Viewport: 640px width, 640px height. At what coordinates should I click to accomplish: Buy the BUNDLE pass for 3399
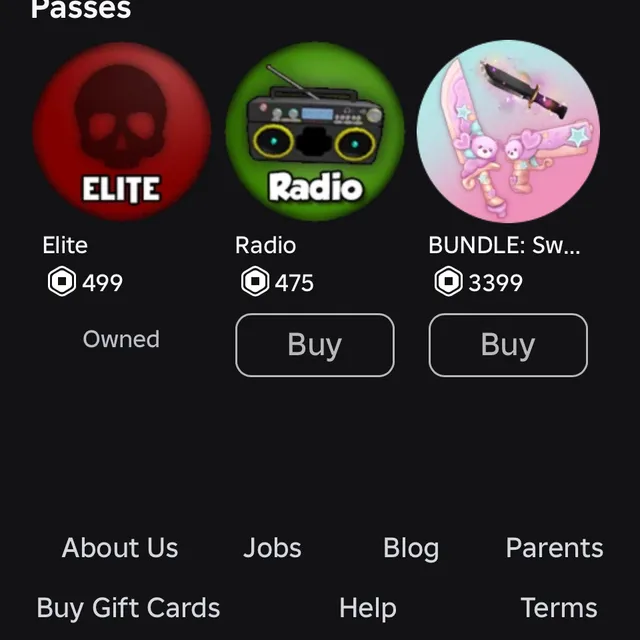(508, 345)
